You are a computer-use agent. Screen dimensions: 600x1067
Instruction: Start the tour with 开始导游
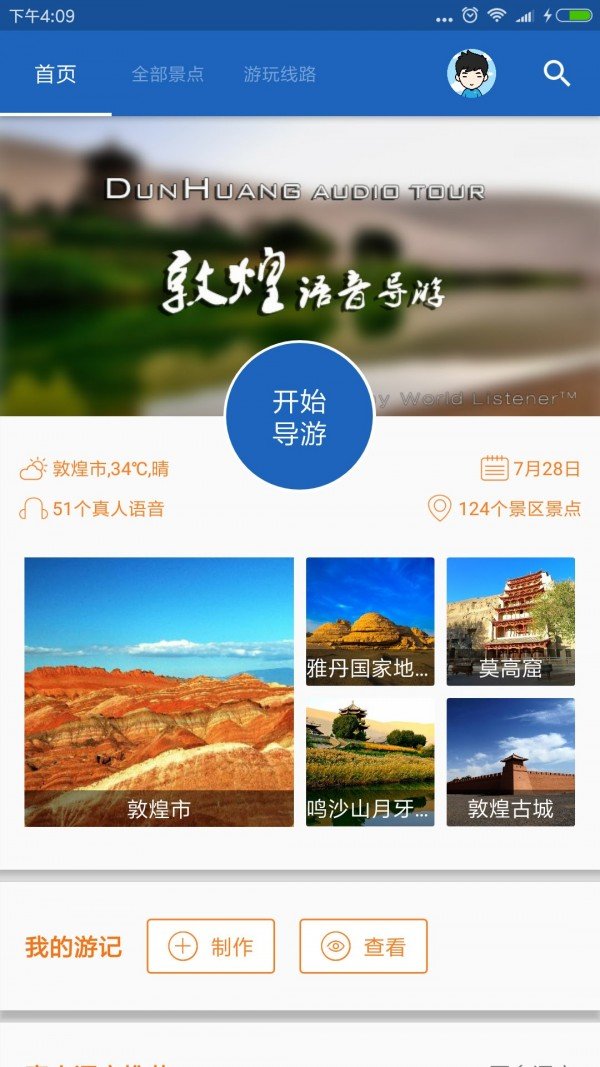[299, 417]
